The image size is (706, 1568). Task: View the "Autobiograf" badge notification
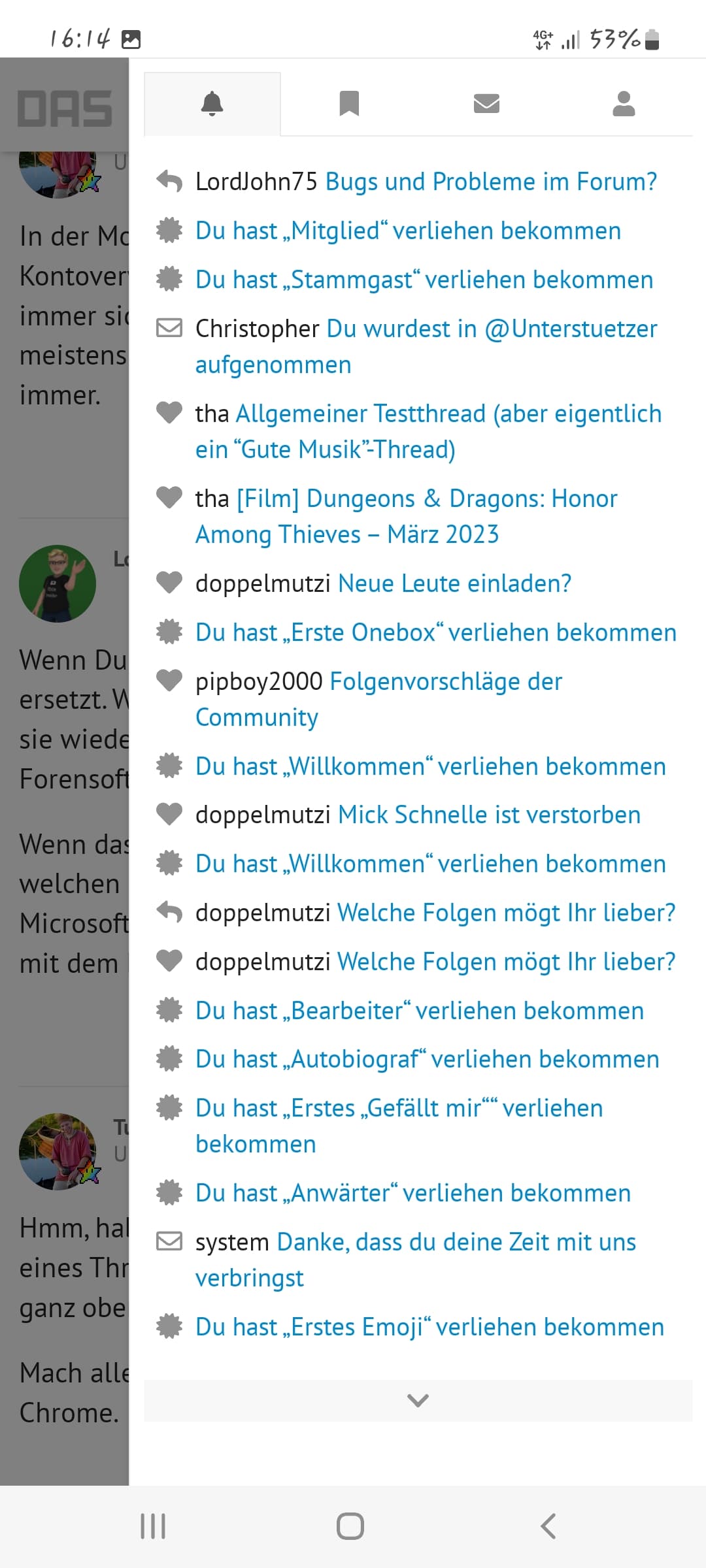(418, 1059)
